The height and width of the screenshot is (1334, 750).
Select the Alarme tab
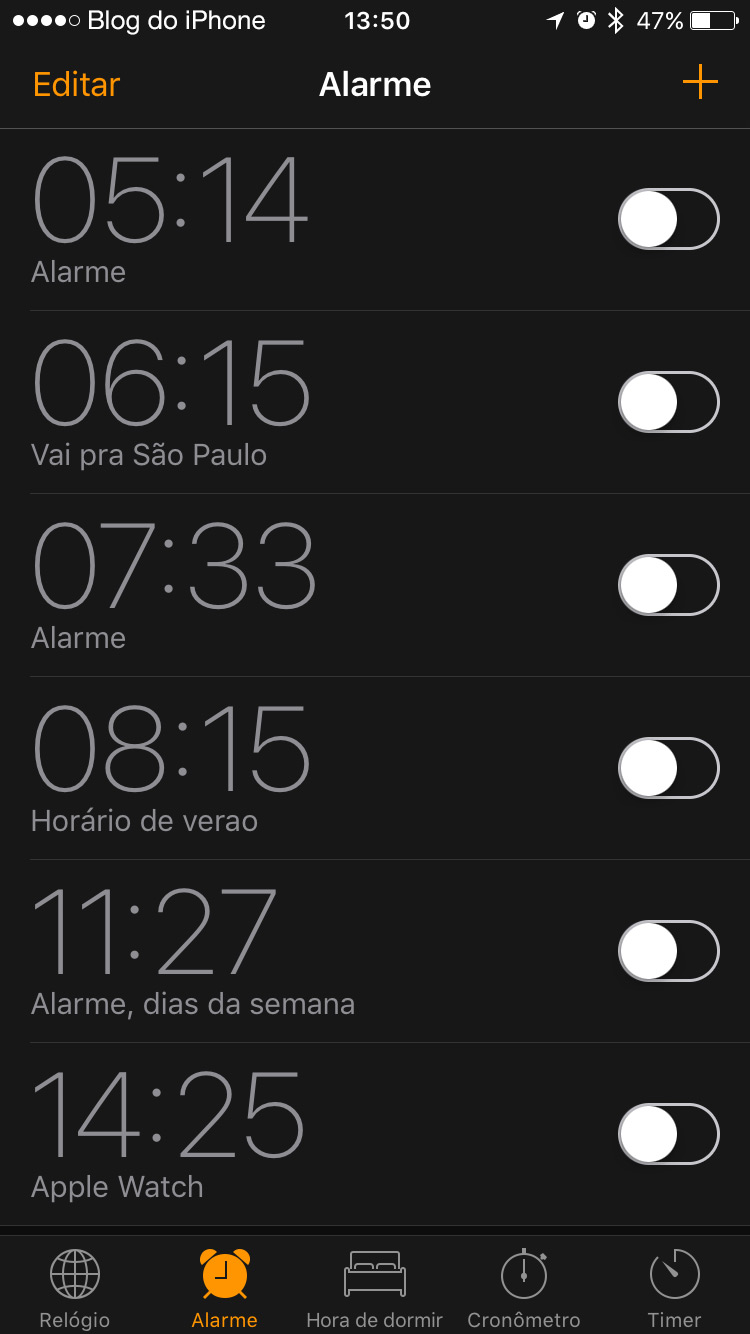click(x=225, y=1288)
